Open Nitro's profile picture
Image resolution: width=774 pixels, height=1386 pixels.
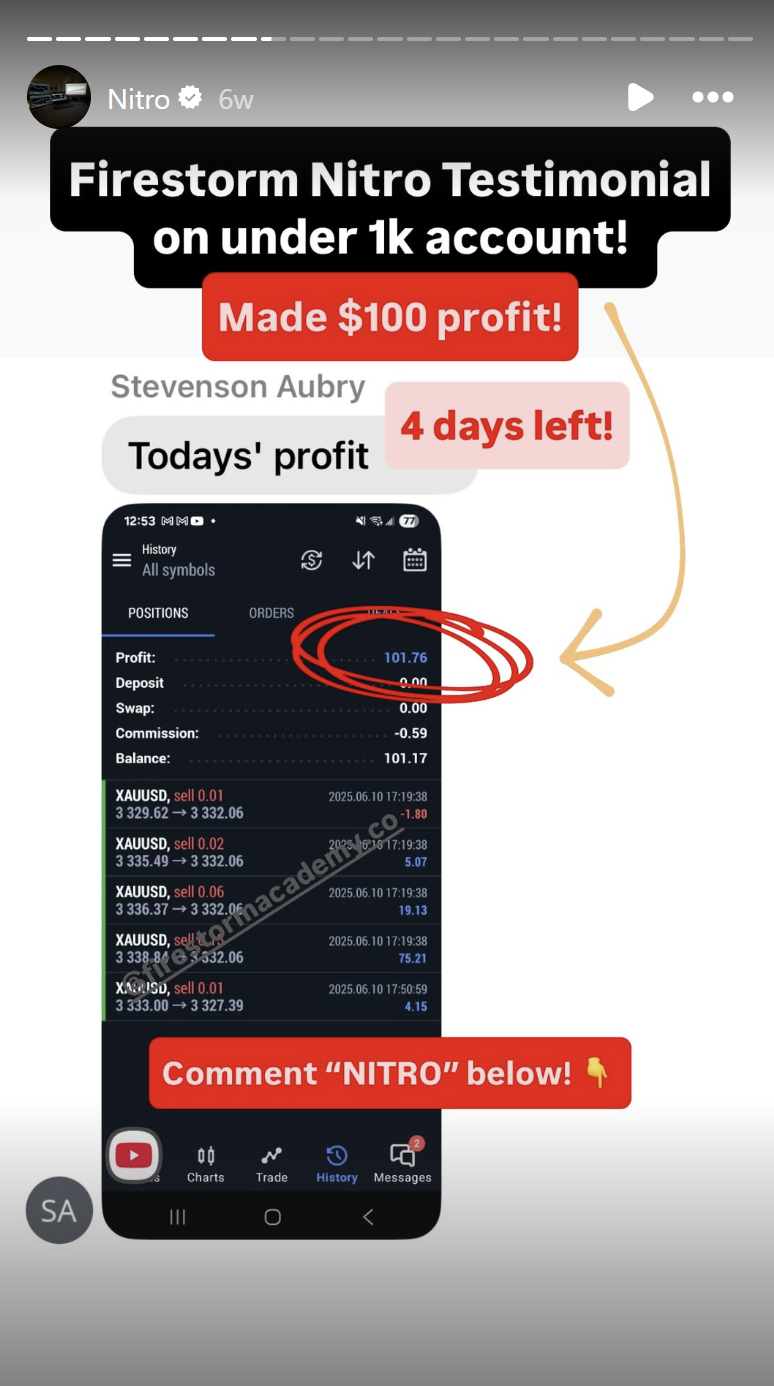click(59, 97)
